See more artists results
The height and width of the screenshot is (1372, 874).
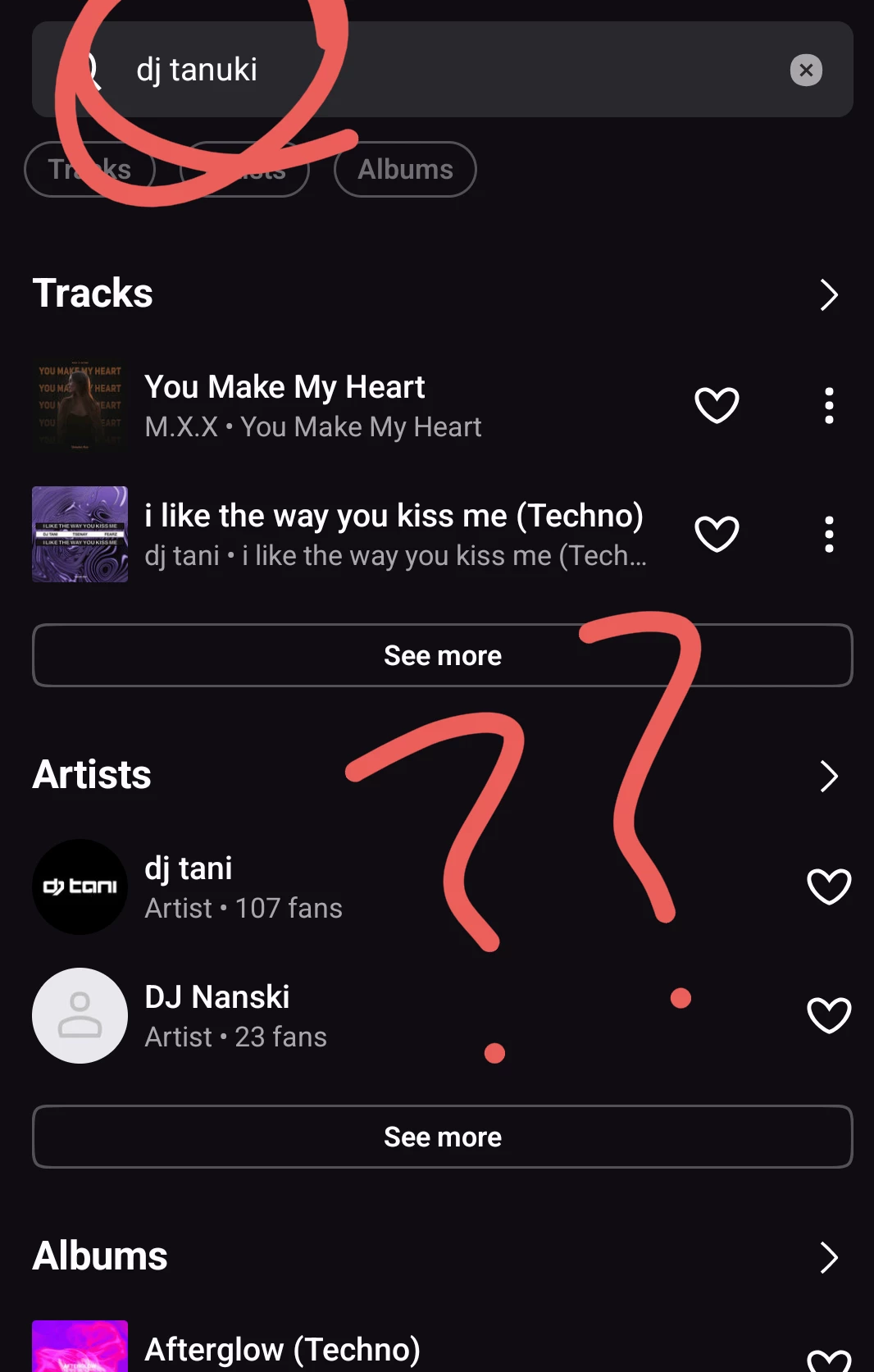[x=443, y=1137]
